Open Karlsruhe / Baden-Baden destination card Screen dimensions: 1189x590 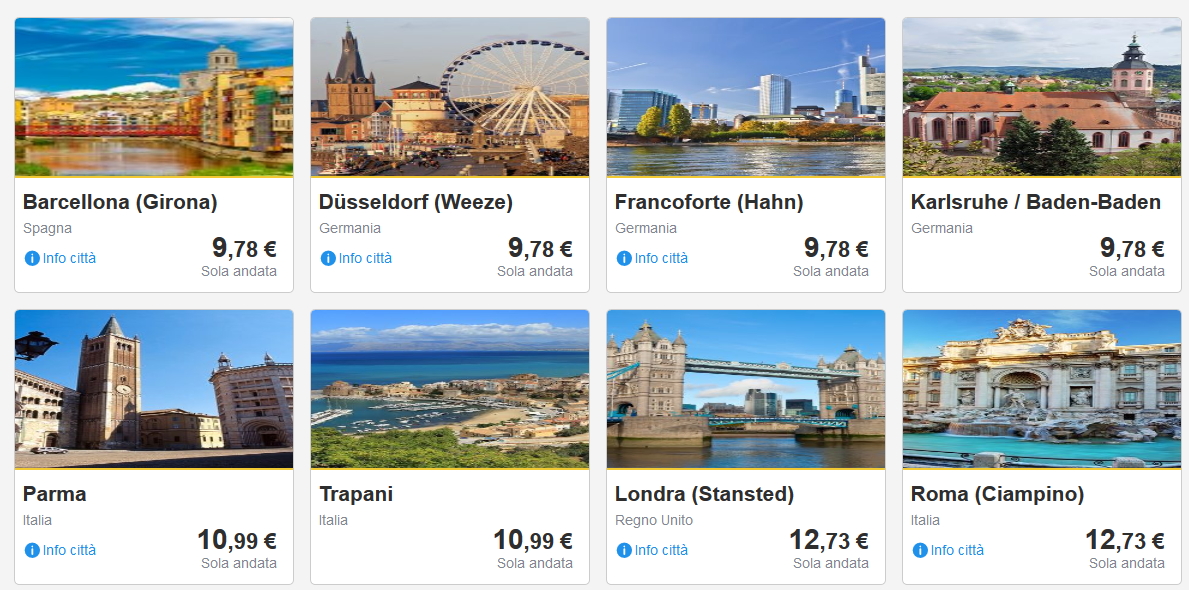[x=1042, y=98]
